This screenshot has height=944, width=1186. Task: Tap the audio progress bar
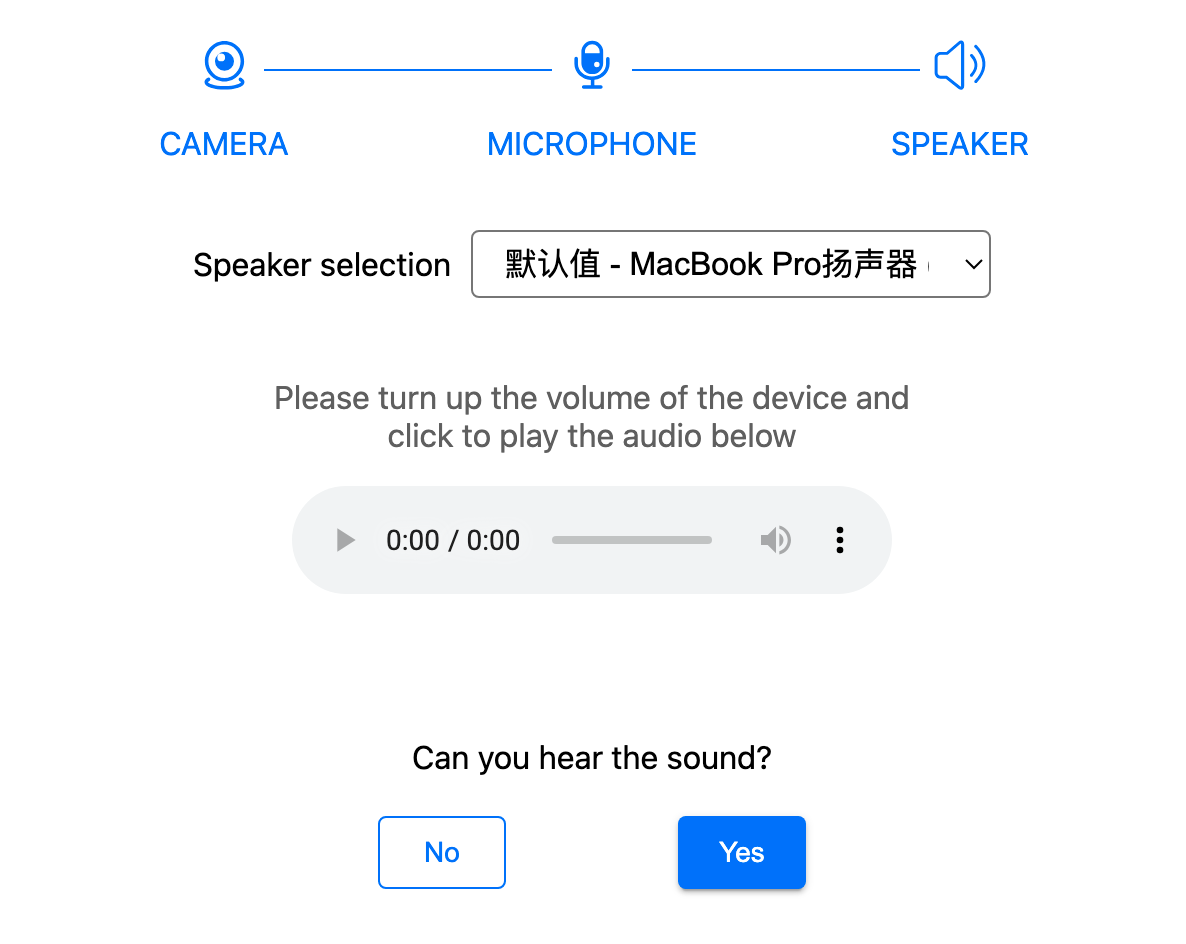631,541
